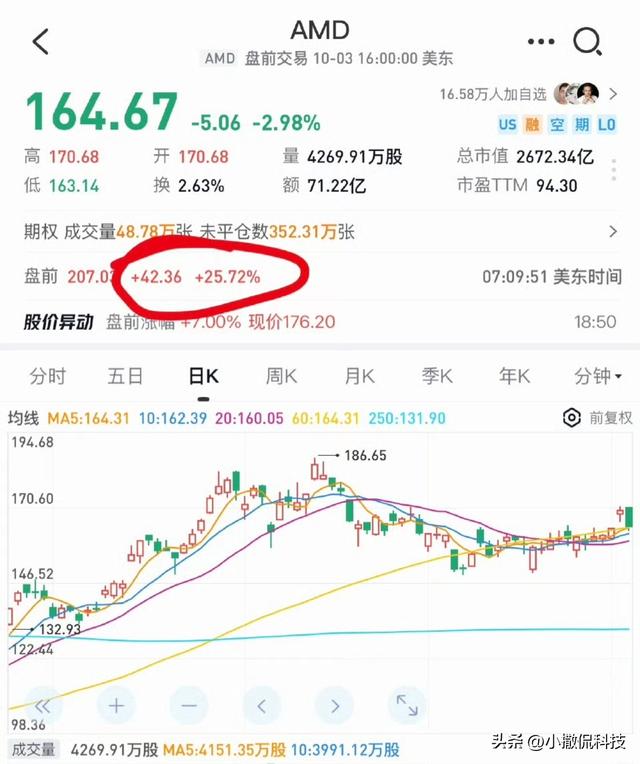This screenshot has width=640, height=764.
Task: Go back from the AMD quote page
Action: tap(40, 42)
